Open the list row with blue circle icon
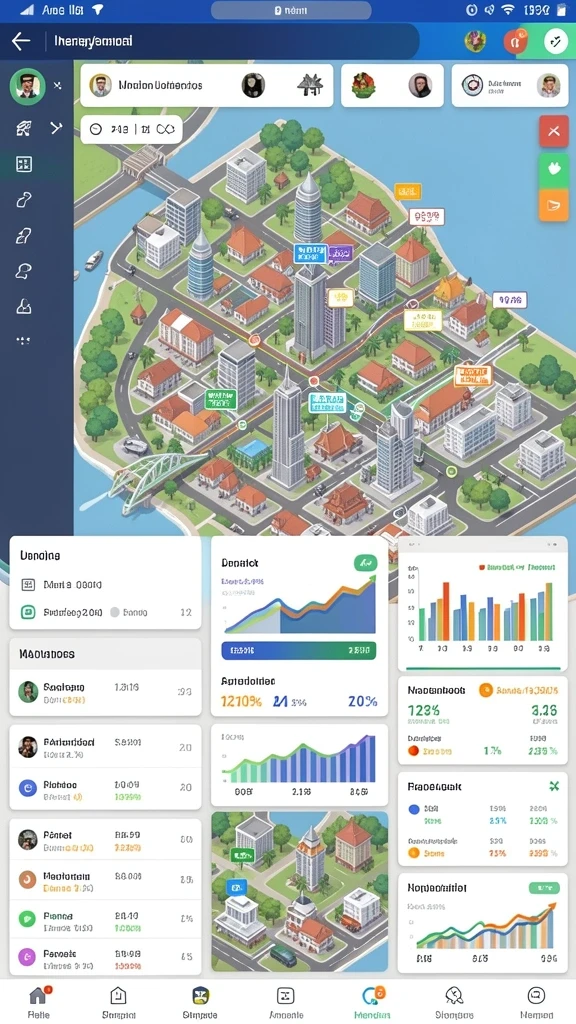 pos(105,788)
